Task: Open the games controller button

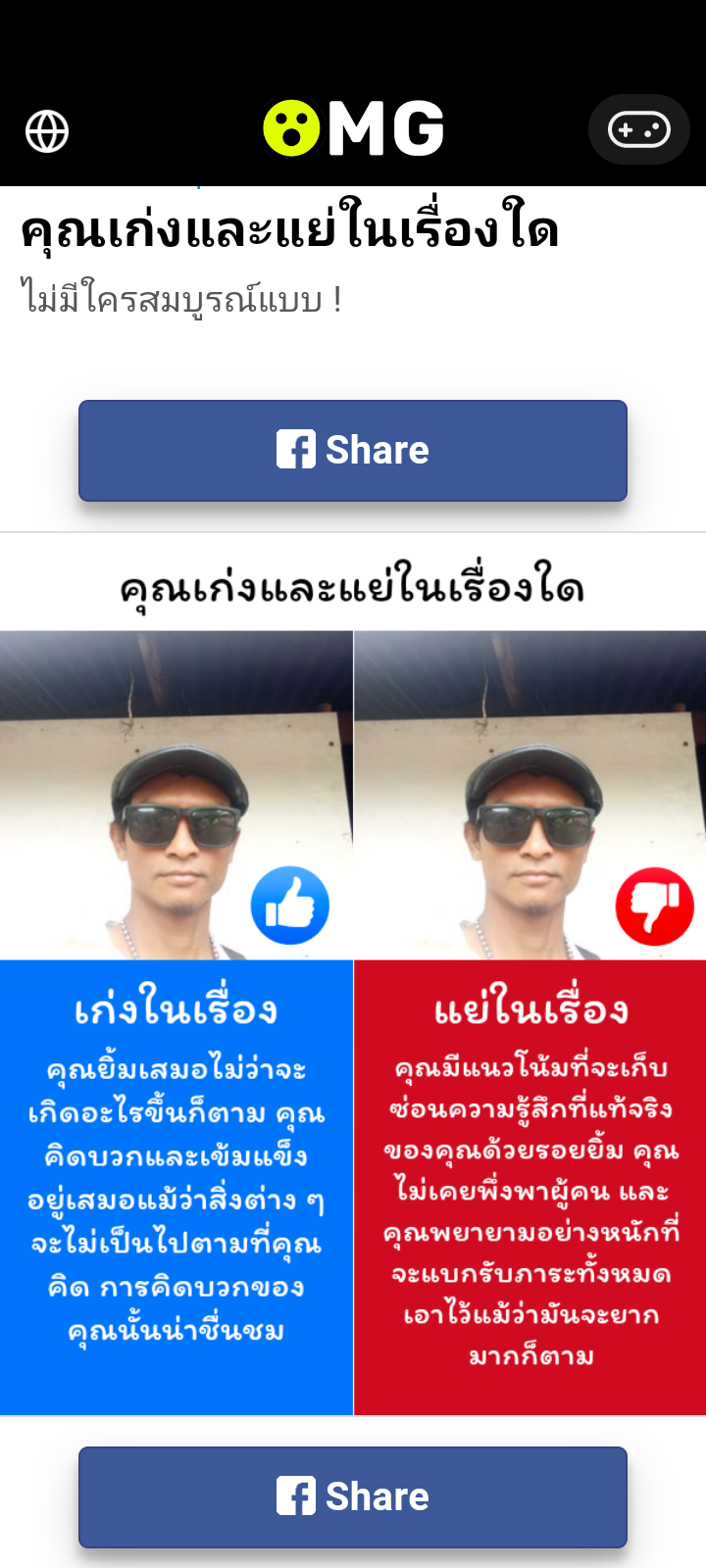Action: click(x=638, y=129)
